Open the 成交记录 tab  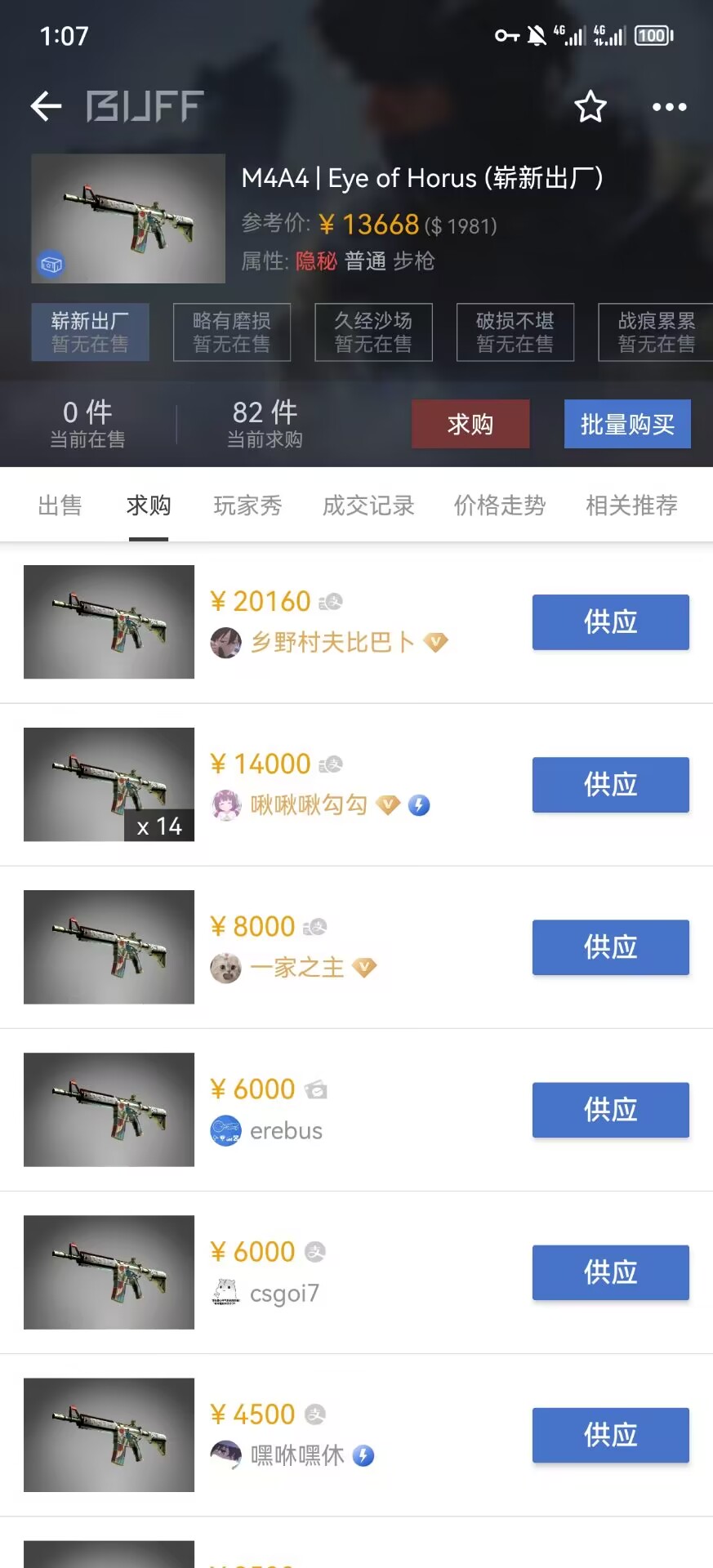click(x=368, y=506)
